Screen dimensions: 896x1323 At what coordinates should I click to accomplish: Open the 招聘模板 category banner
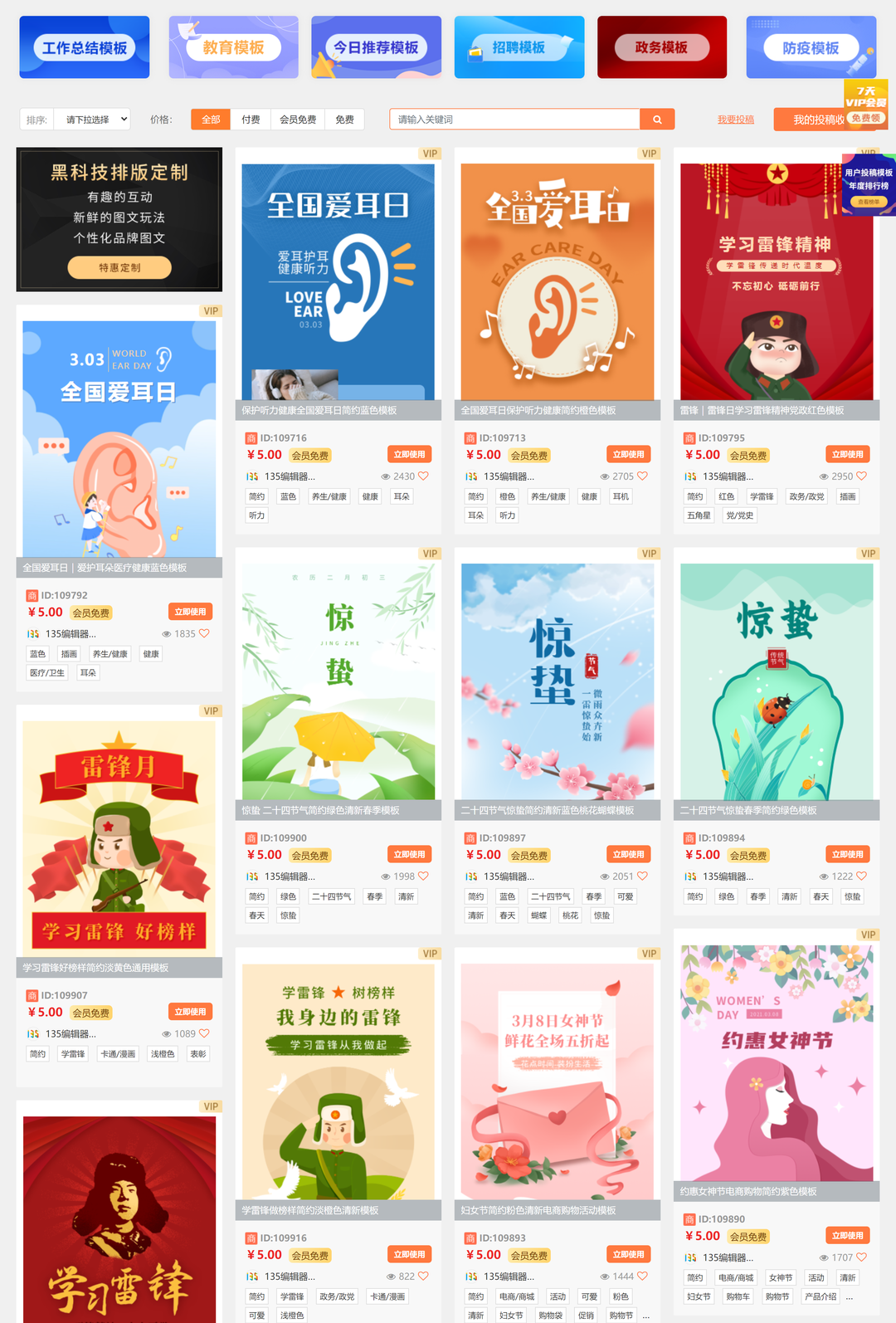pyautogui.click(x=519, y=47)
